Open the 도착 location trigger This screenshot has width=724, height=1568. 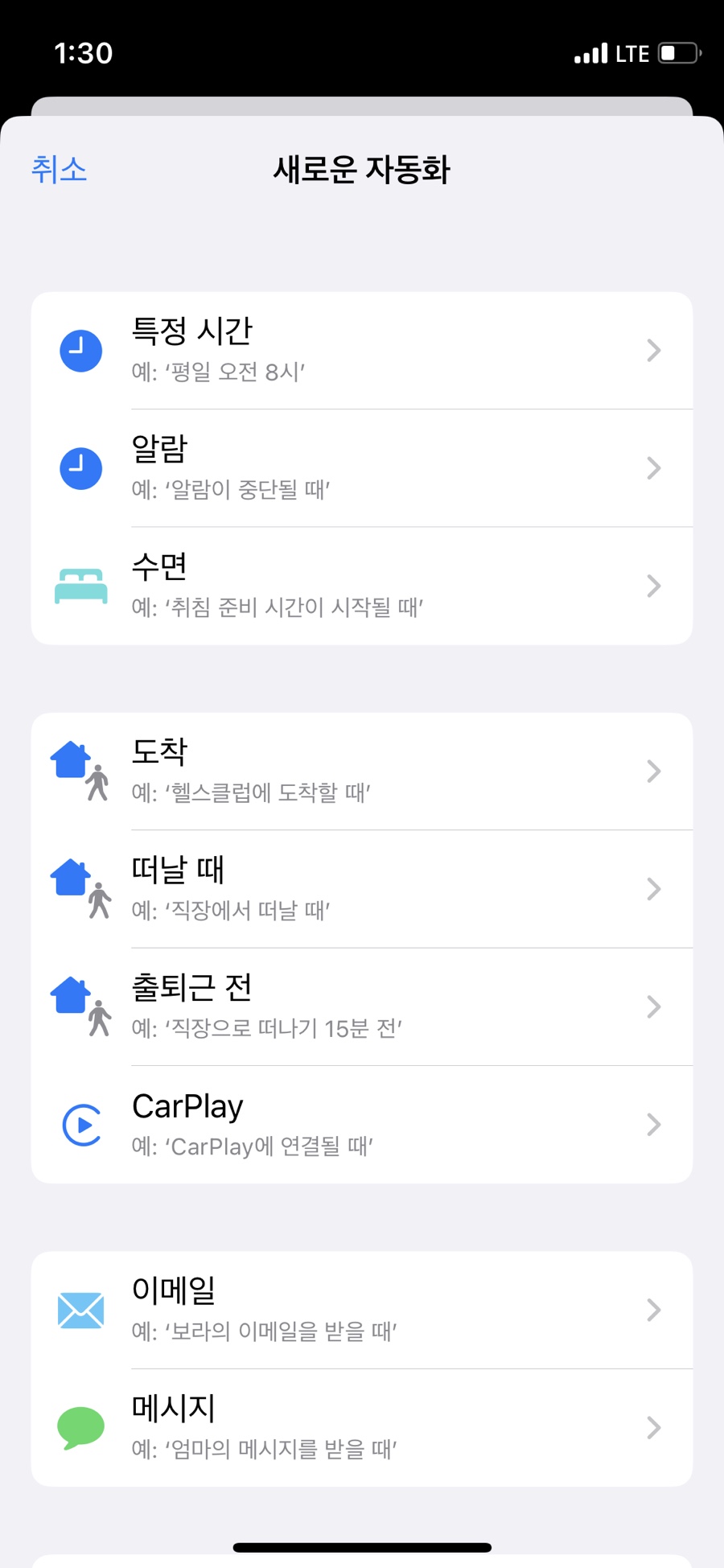[362, 772]
